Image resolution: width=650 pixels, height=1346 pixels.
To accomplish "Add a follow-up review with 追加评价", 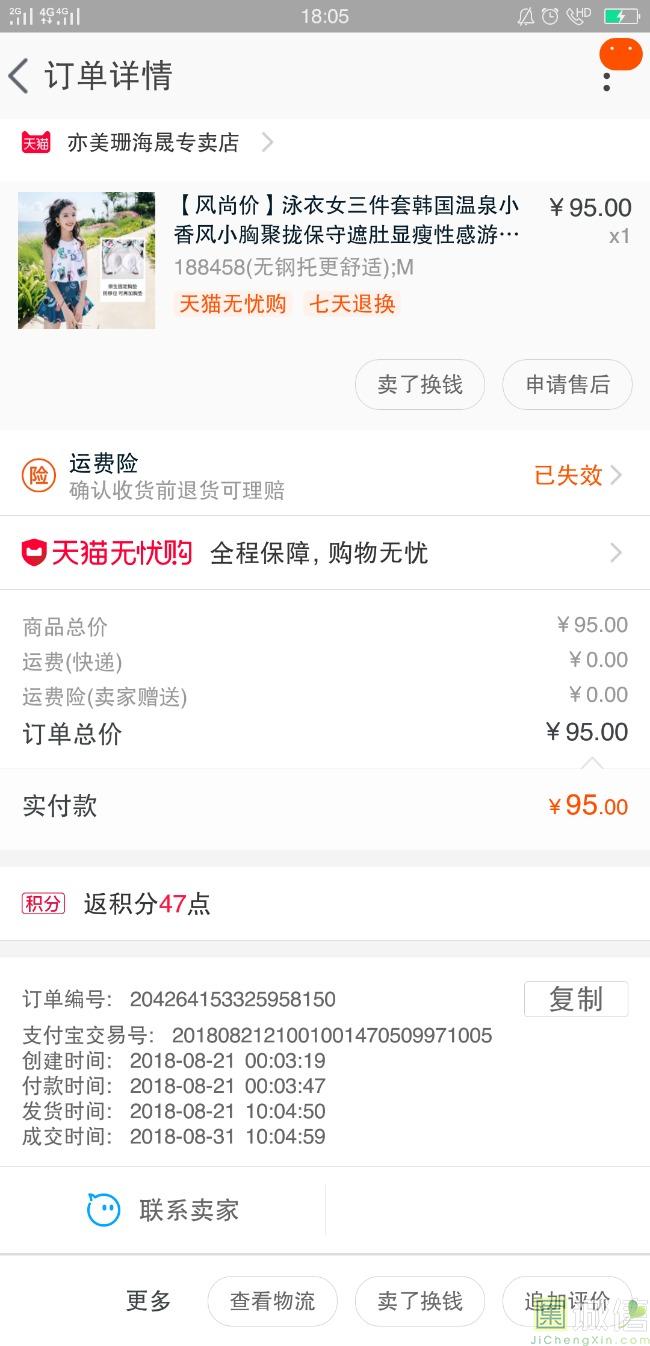I will pyautogui.click(x=567, y=1301).
